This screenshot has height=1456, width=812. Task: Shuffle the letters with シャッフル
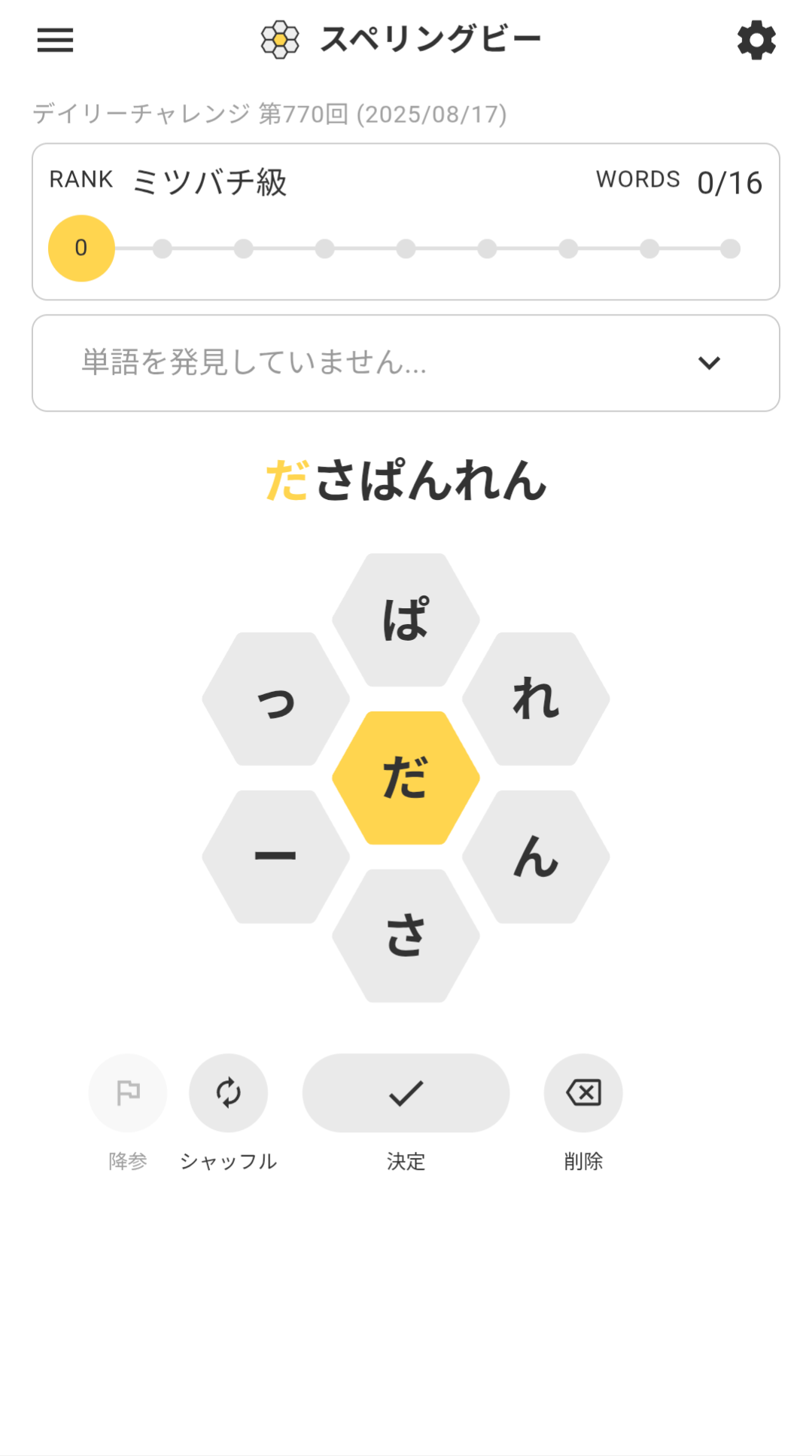(x=228, y=1092)
